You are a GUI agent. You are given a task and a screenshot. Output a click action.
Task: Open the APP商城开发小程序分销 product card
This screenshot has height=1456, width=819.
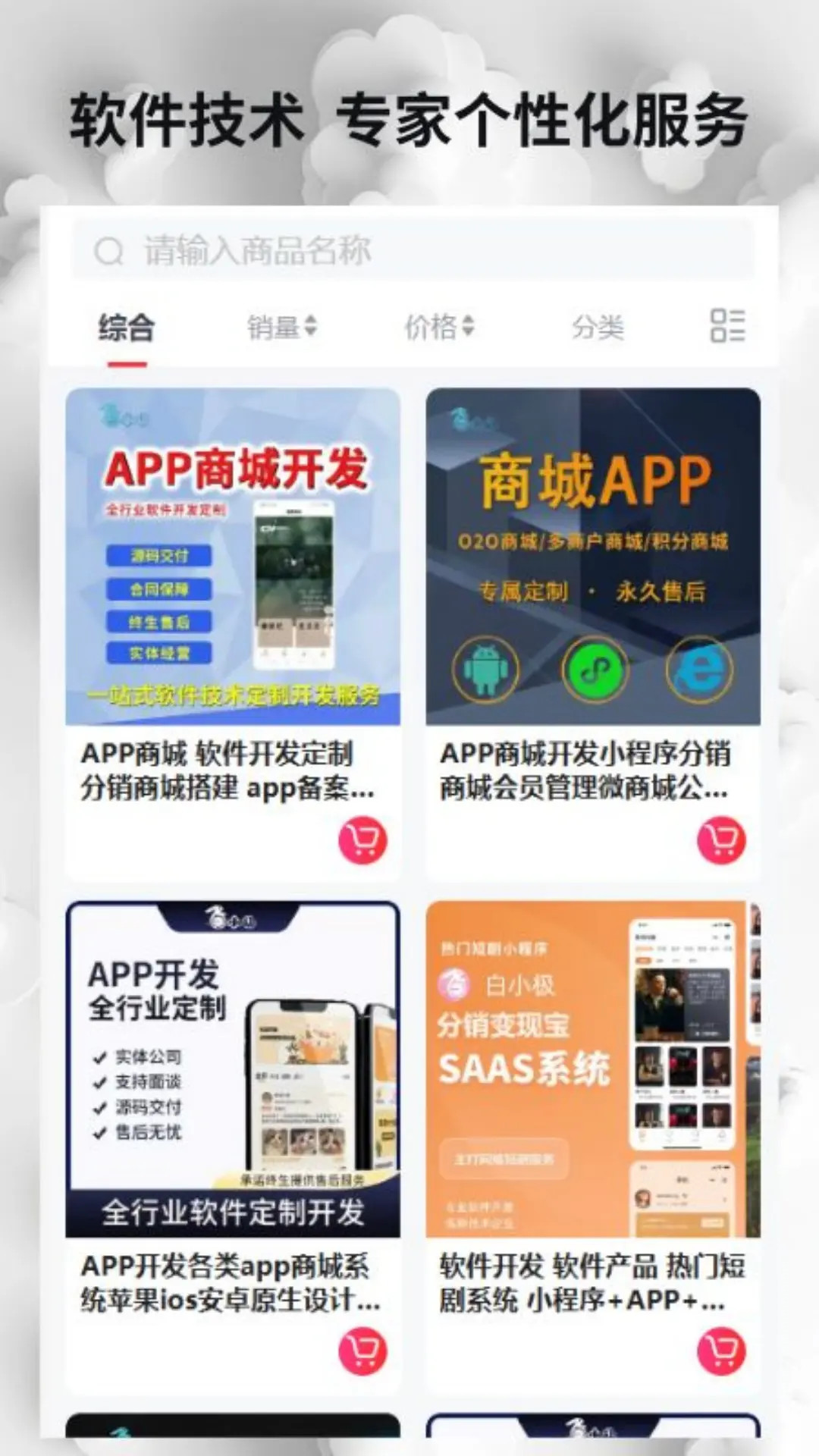(x=593, y=634)
